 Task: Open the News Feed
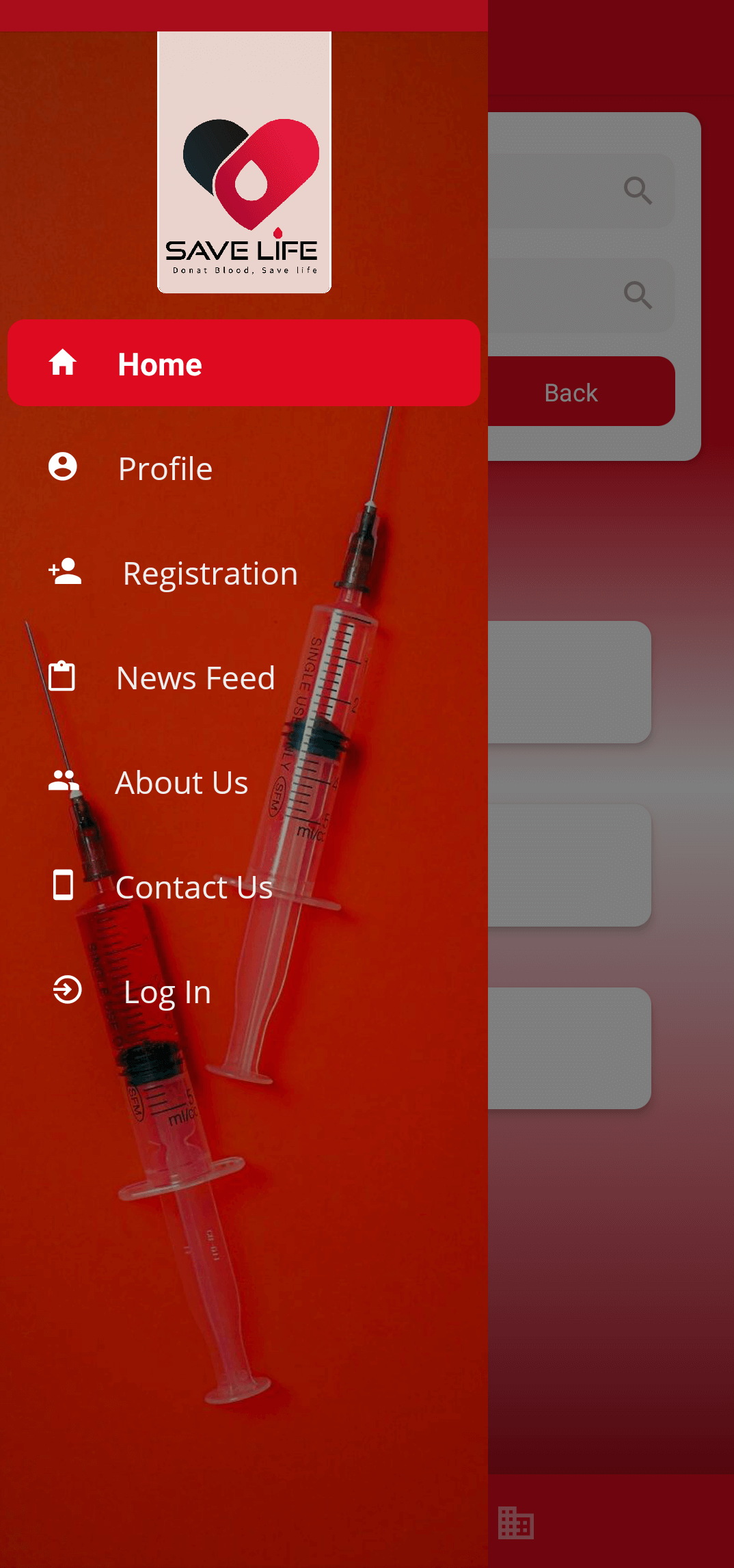(x=195, y=678)
